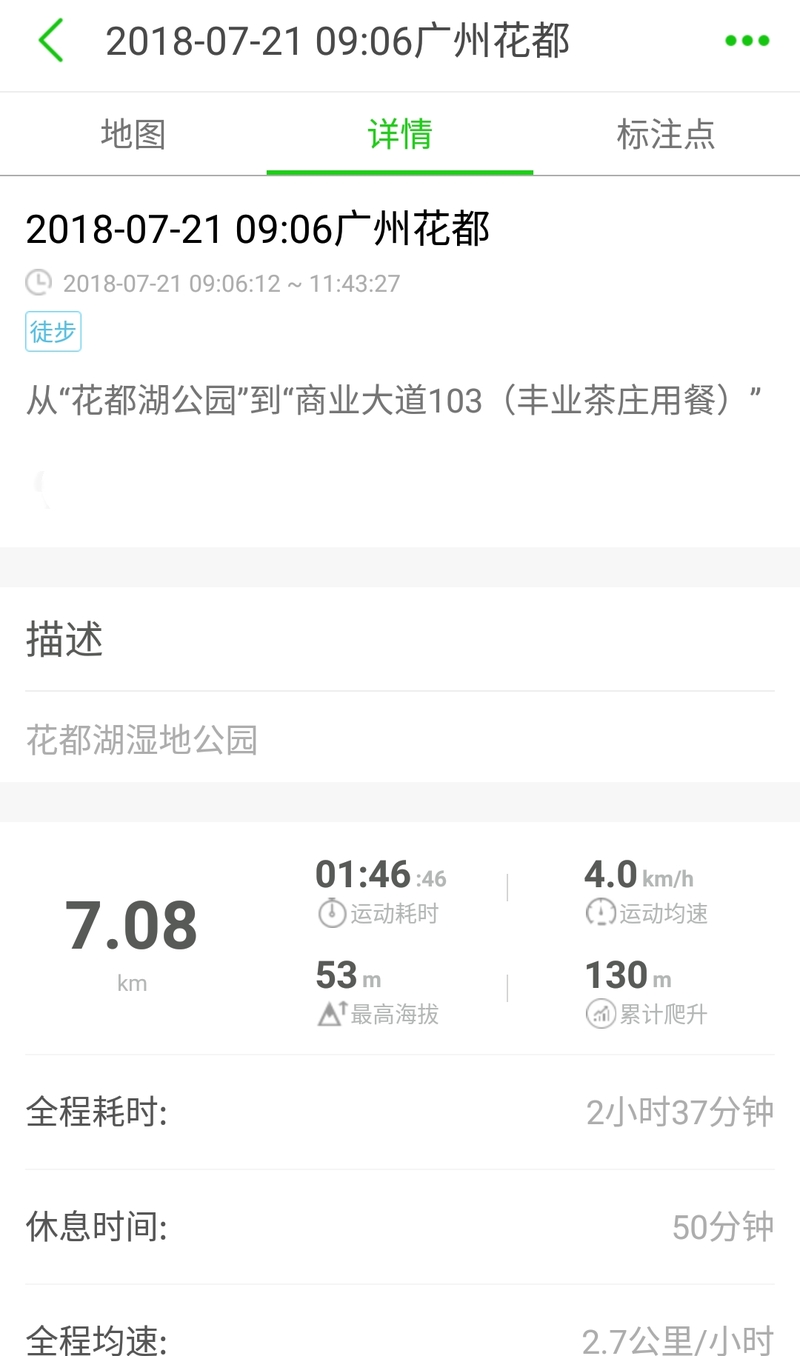Go back using the green arrow
This screenshot has height=1356, width=800.
[x=50, y=42]
